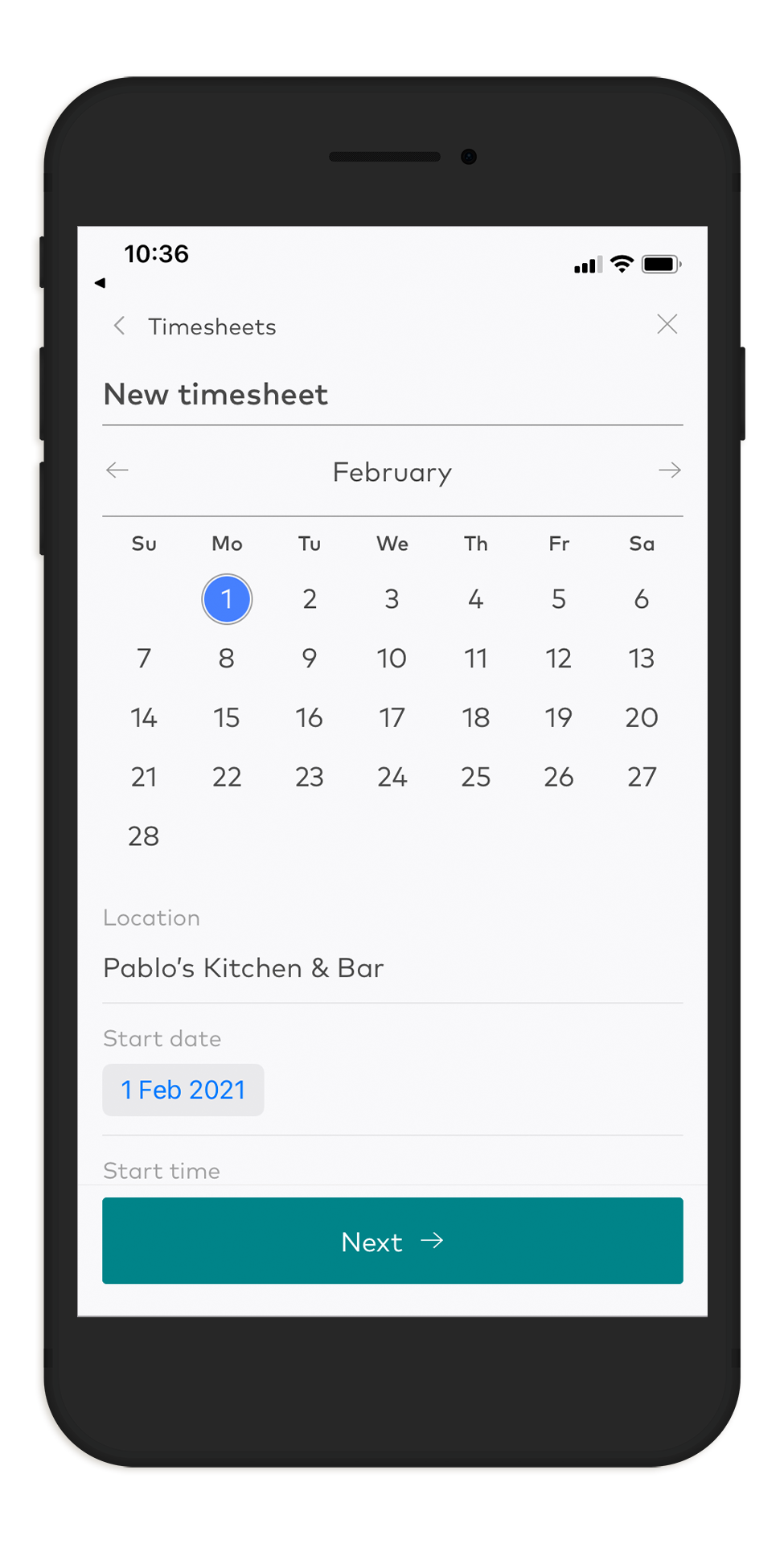
Task: Select the already highlighted day 1
Action: coord(227,599)
